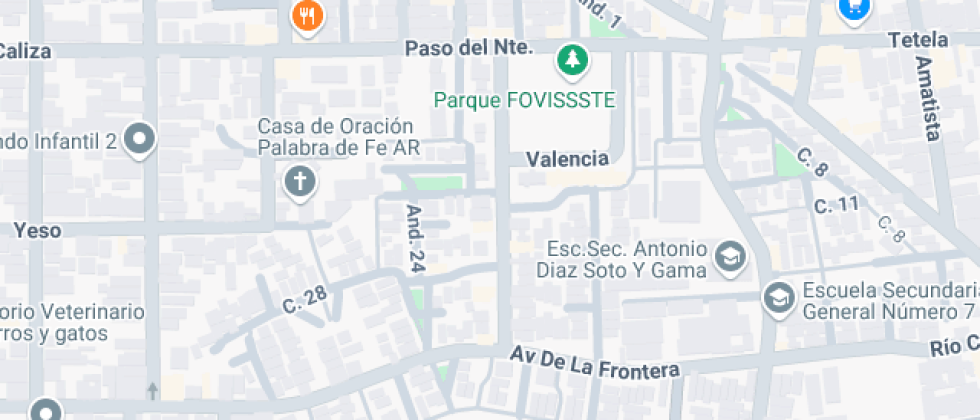Tap the pin beside Infantil 2
Screen dimensions: 980x420
pos(139,139)
